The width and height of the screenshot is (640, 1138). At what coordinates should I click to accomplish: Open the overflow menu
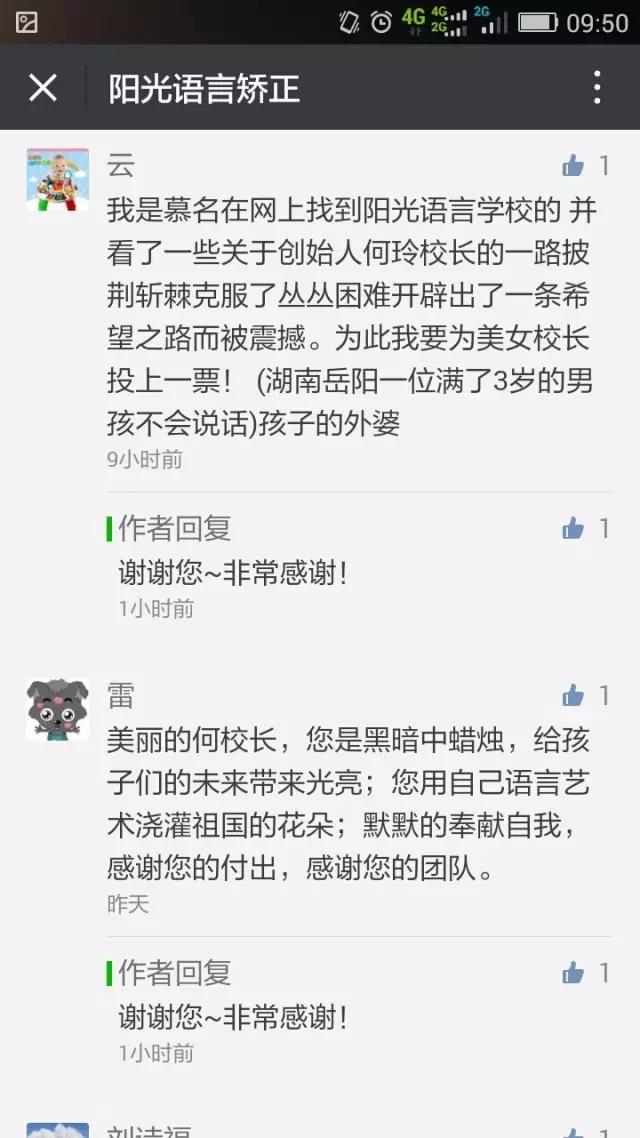click(x=597, y=88)
